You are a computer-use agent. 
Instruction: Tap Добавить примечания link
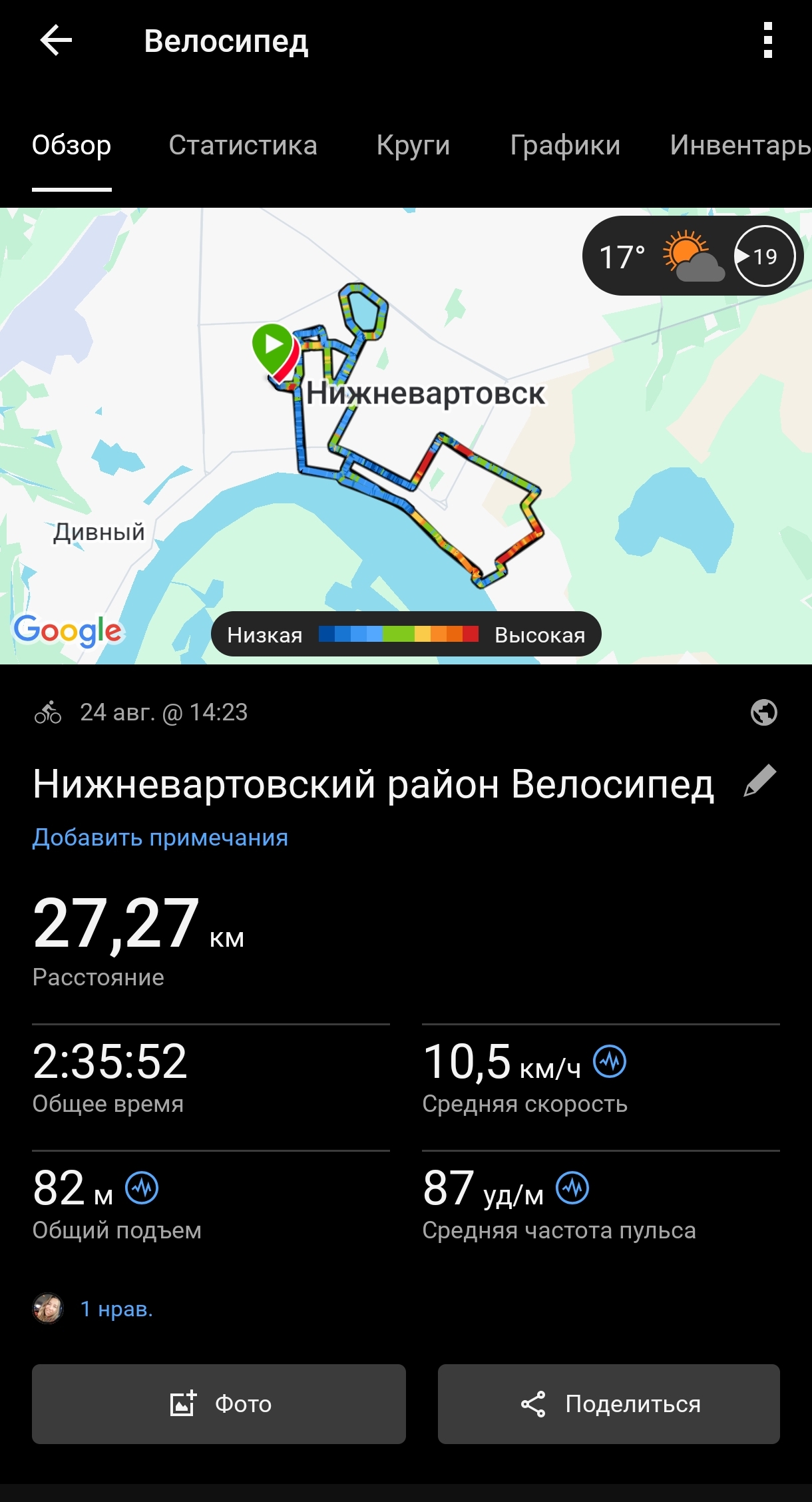pos(160,837)
